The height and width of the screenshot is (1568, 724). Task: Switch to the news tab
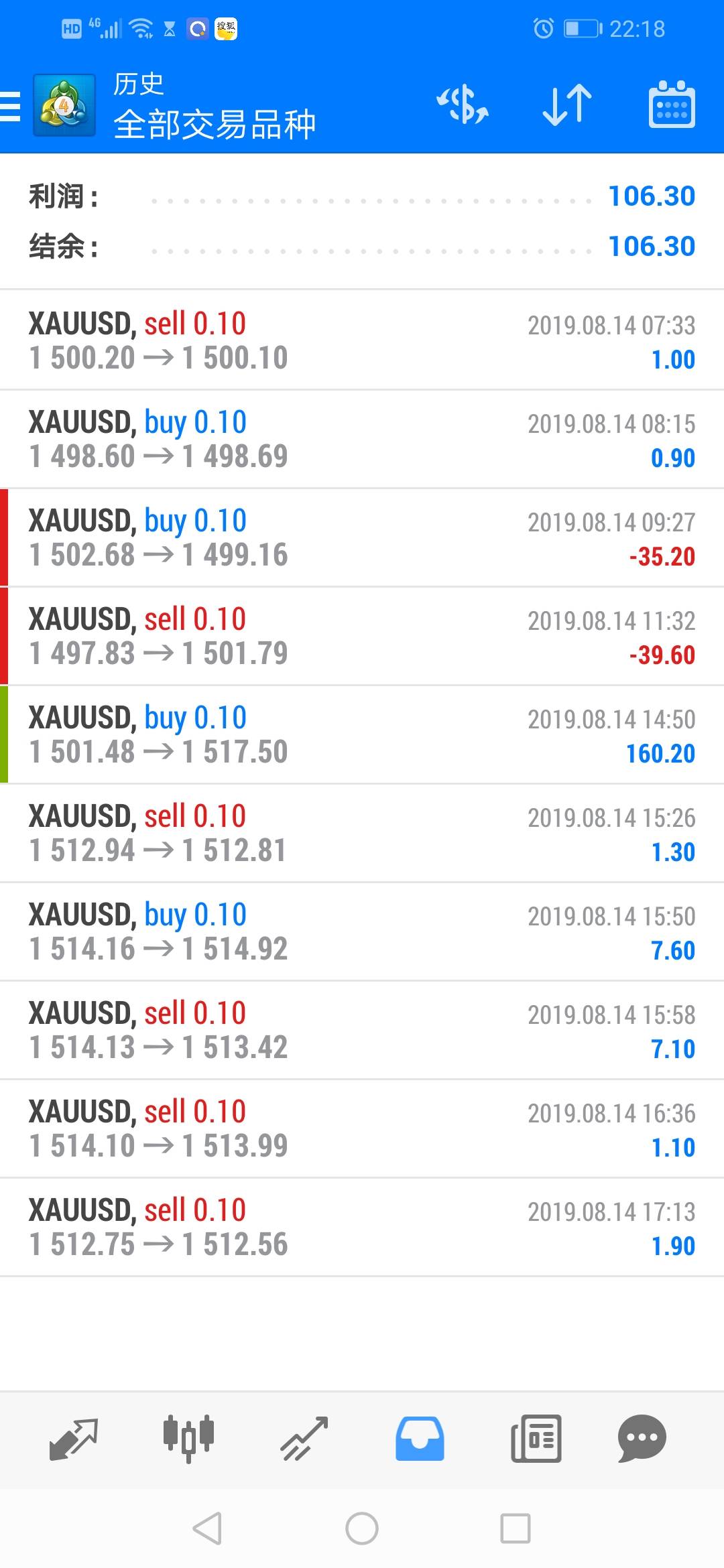point(536,1438)
